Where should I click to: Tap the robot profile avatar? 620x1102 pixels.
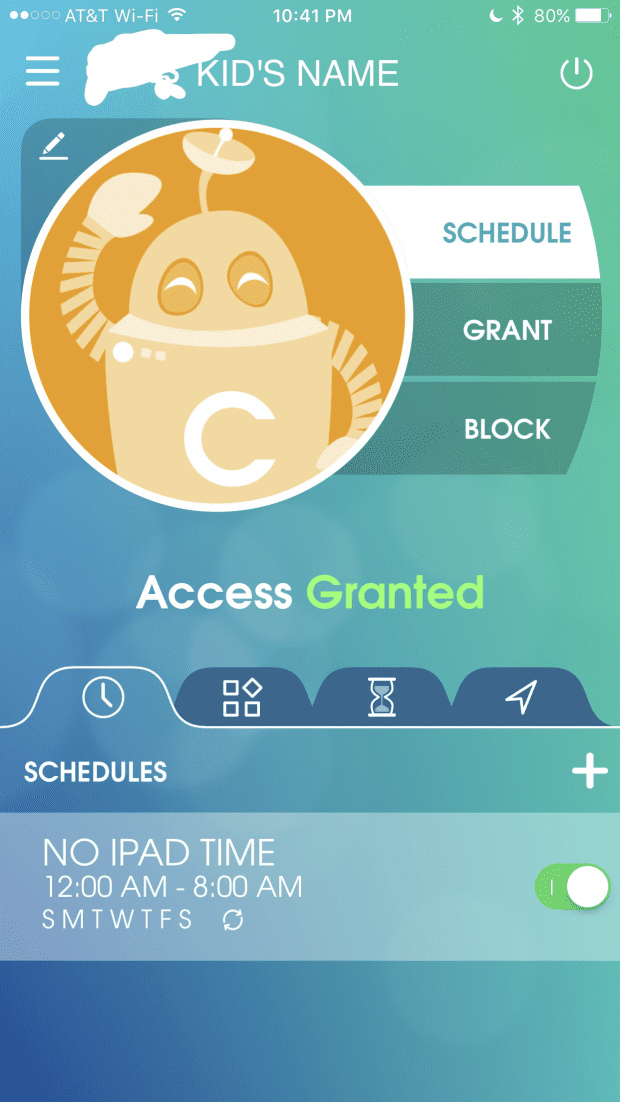tap(218, 315)
